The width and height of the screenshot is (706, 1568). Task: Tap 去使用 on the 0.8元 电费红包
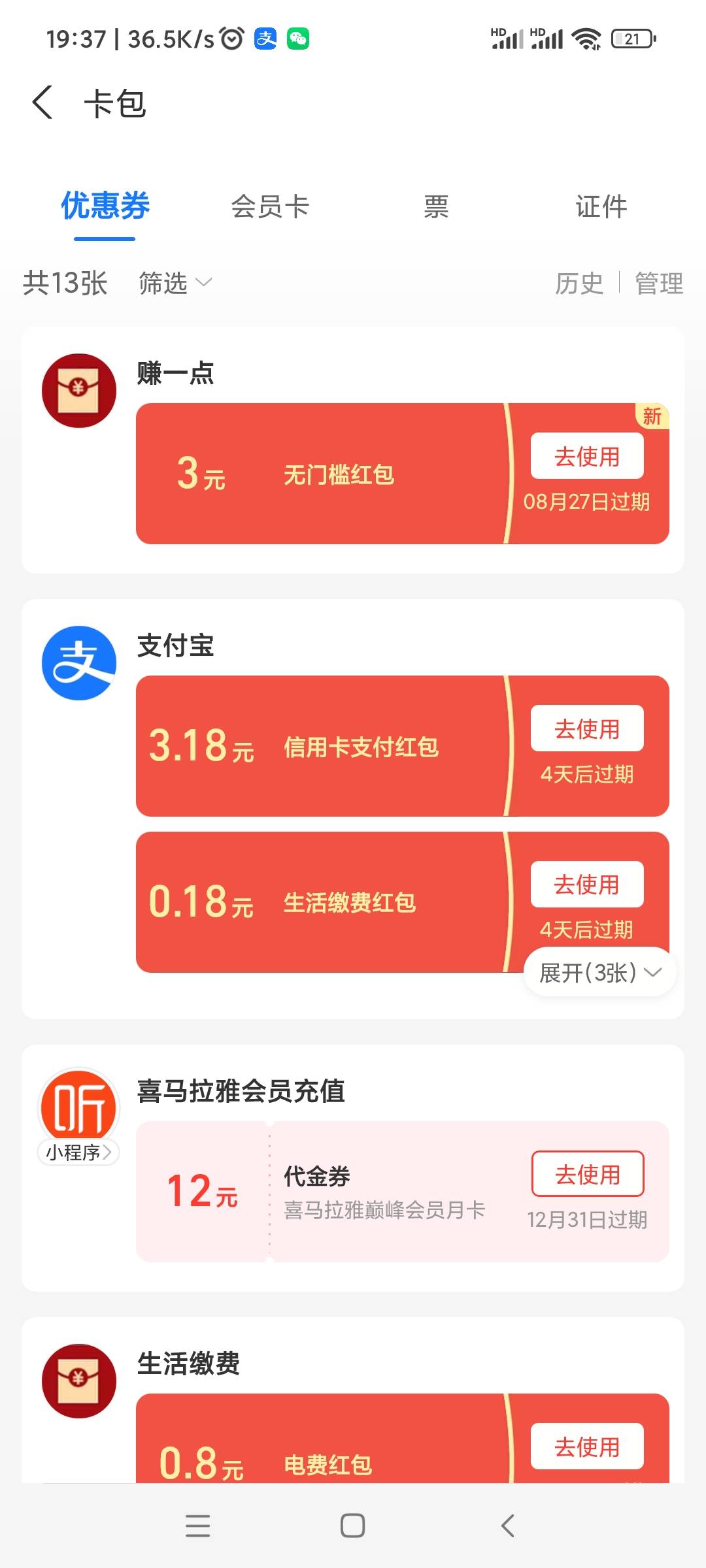click(587, 1446)
